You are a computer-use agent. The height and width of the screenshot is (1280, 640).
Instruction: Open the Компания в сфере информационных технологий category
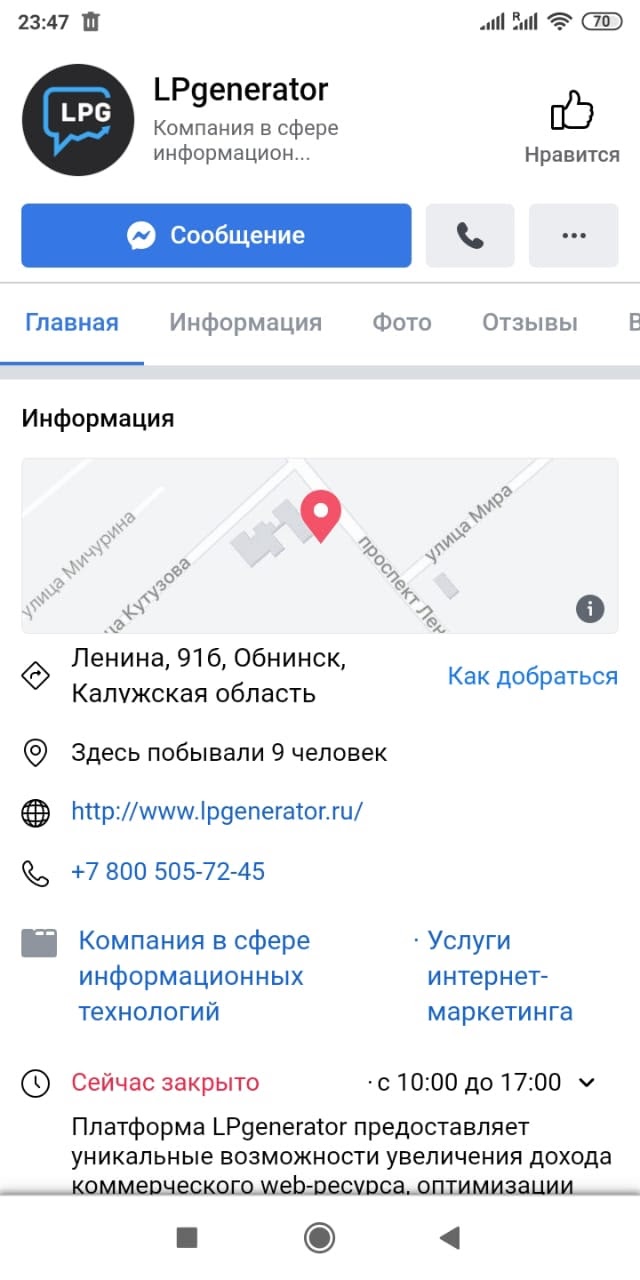(x=194, y=976)
